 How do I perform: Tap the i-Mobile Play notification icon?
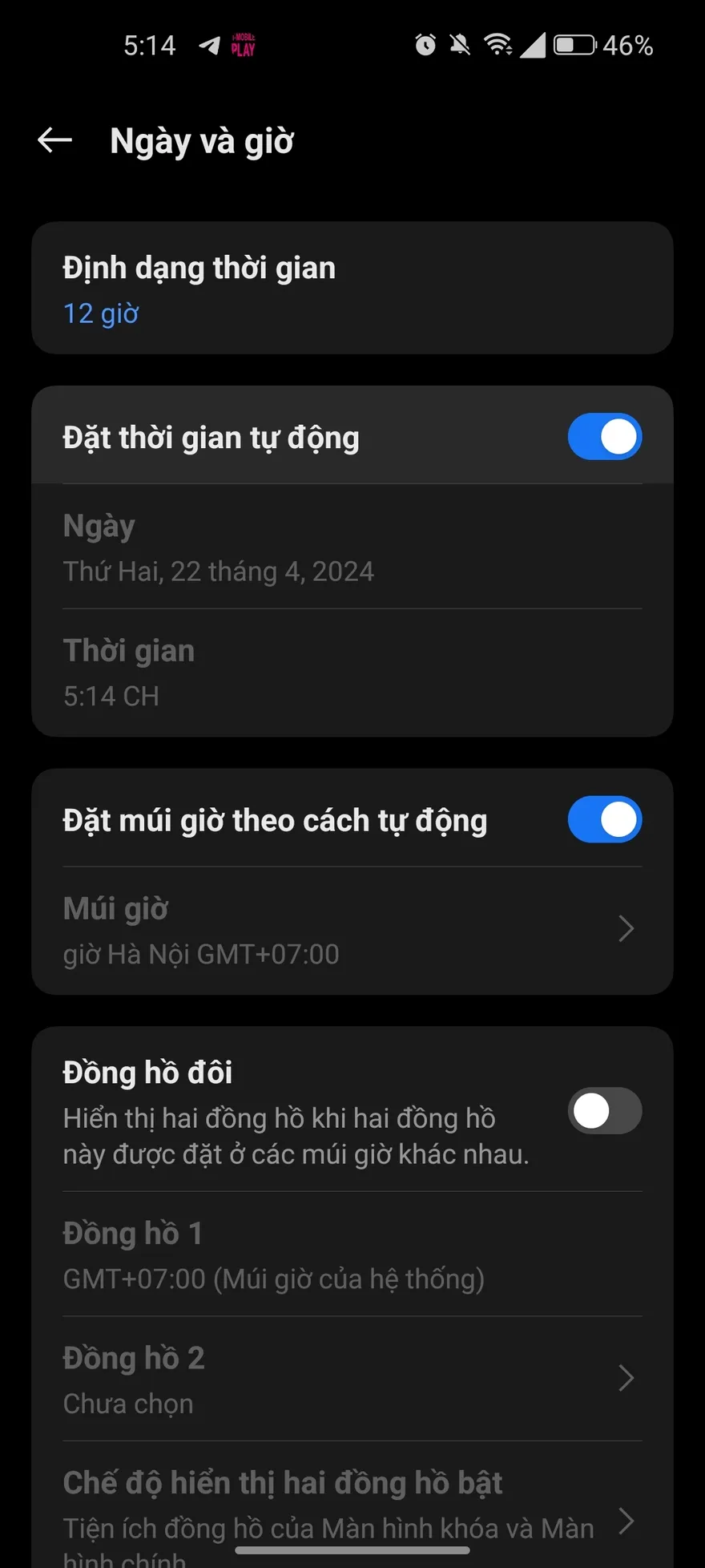243,46
